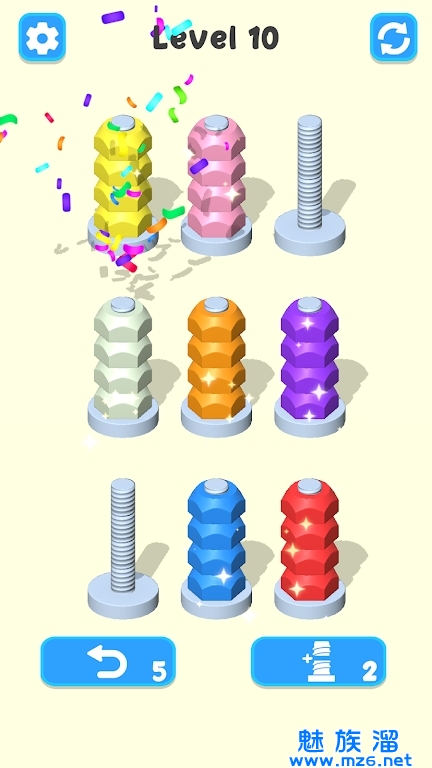The width and height of the screenshot is (432, 768).
Task: Select the orange nut stack
Action: pyautogui.click(x=216, y=365)
